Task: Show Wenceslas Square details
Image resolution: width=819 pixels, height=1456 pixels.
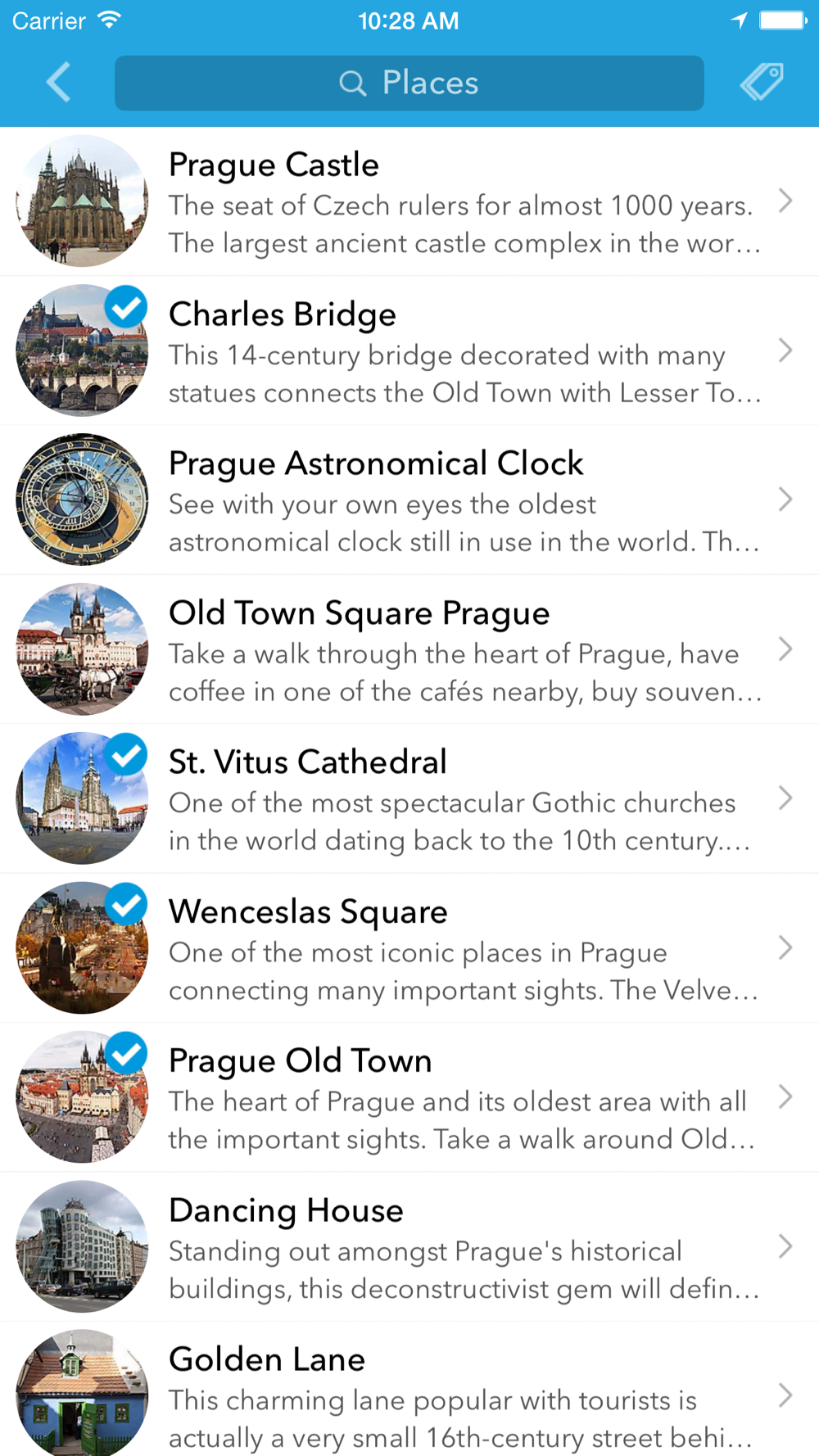Action: pos(409,947)
